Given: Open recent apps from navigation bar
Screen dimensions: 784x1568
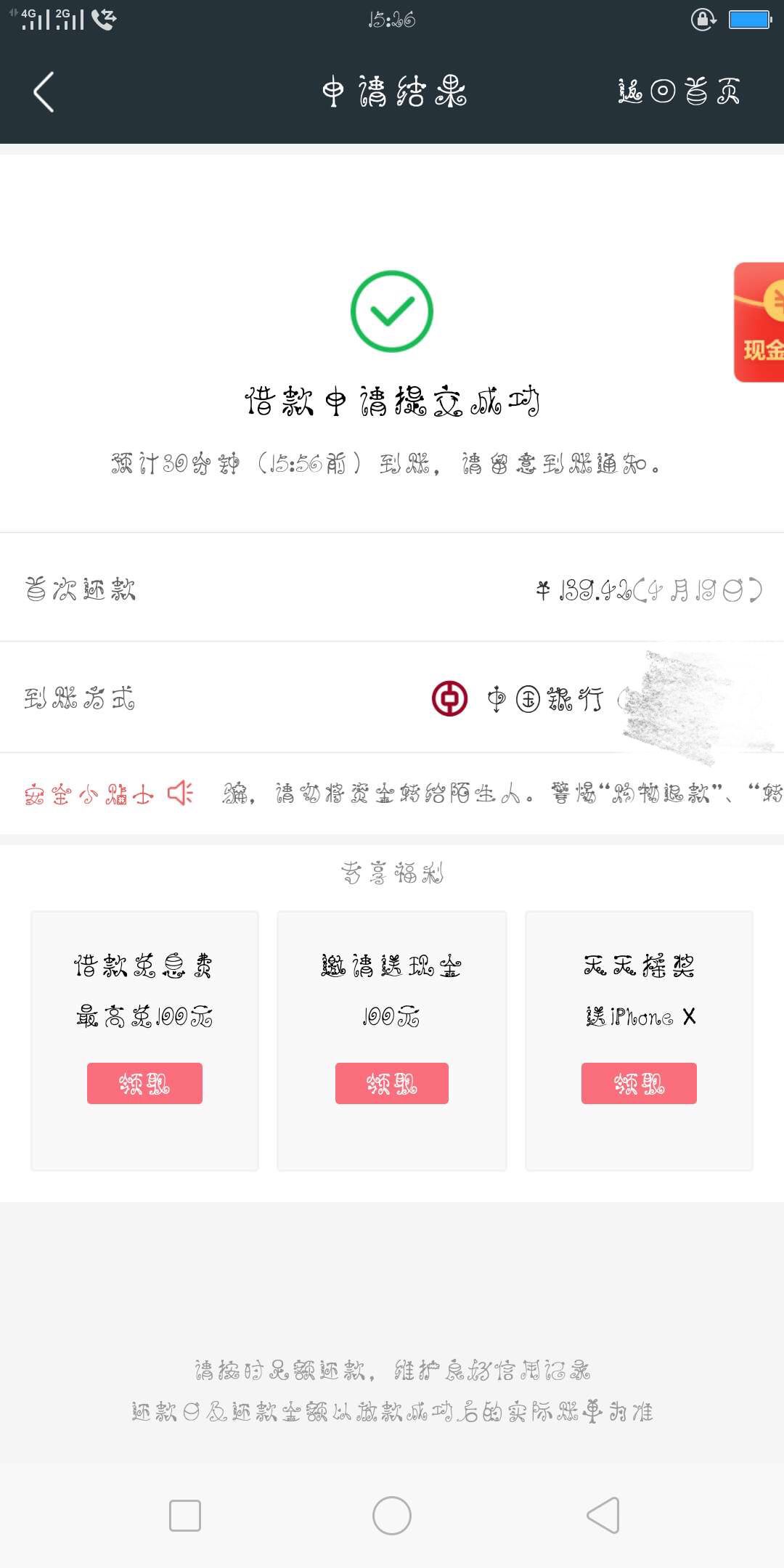Looking at the screenshot, I should click(185, 1516).
